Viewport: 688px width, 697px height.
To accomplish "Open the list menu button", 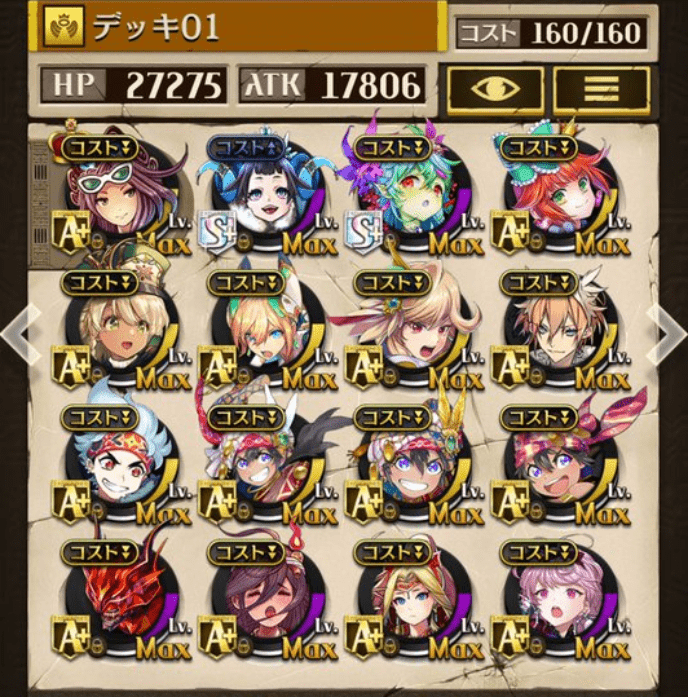I will [x=601, y=90].
